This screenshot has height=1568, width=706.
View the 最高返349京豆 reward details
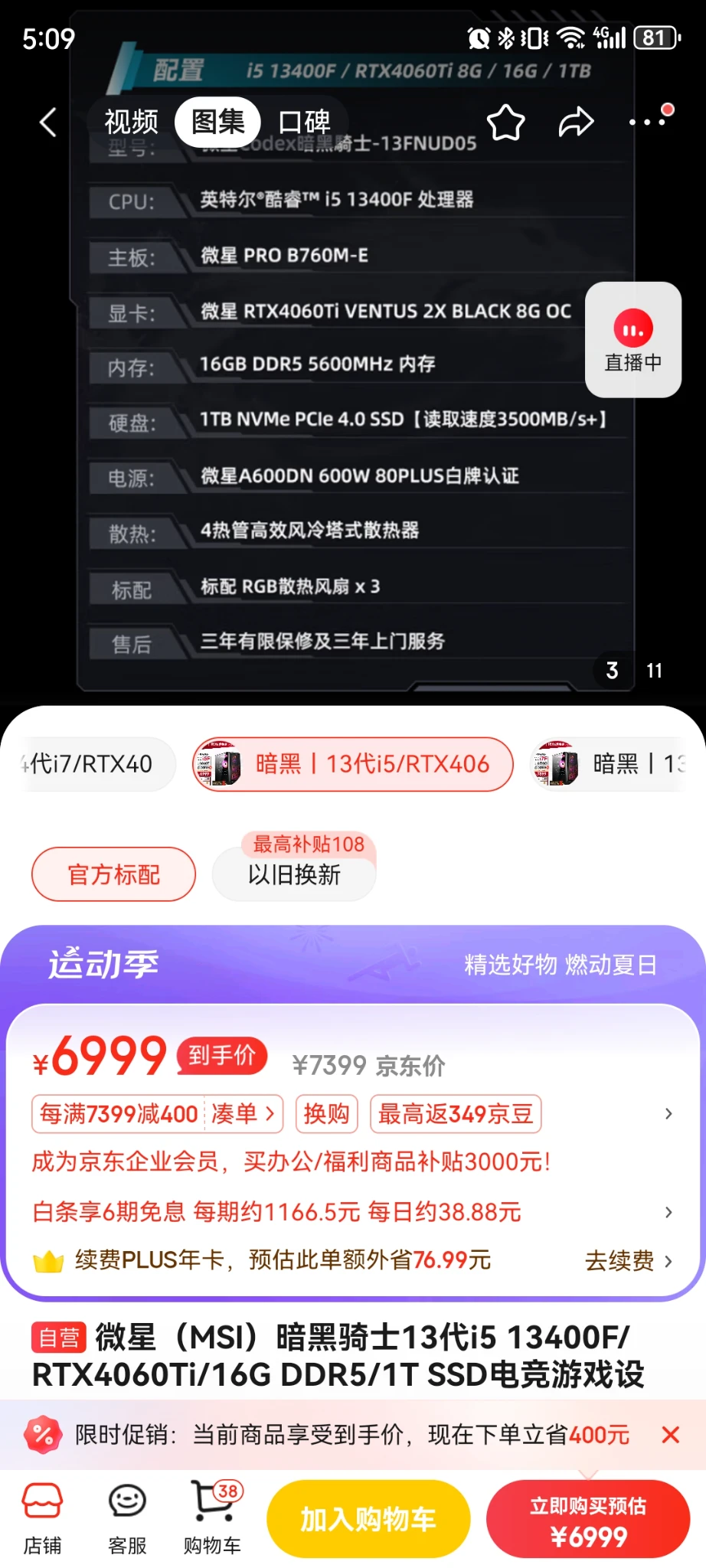pos(456,1114)
